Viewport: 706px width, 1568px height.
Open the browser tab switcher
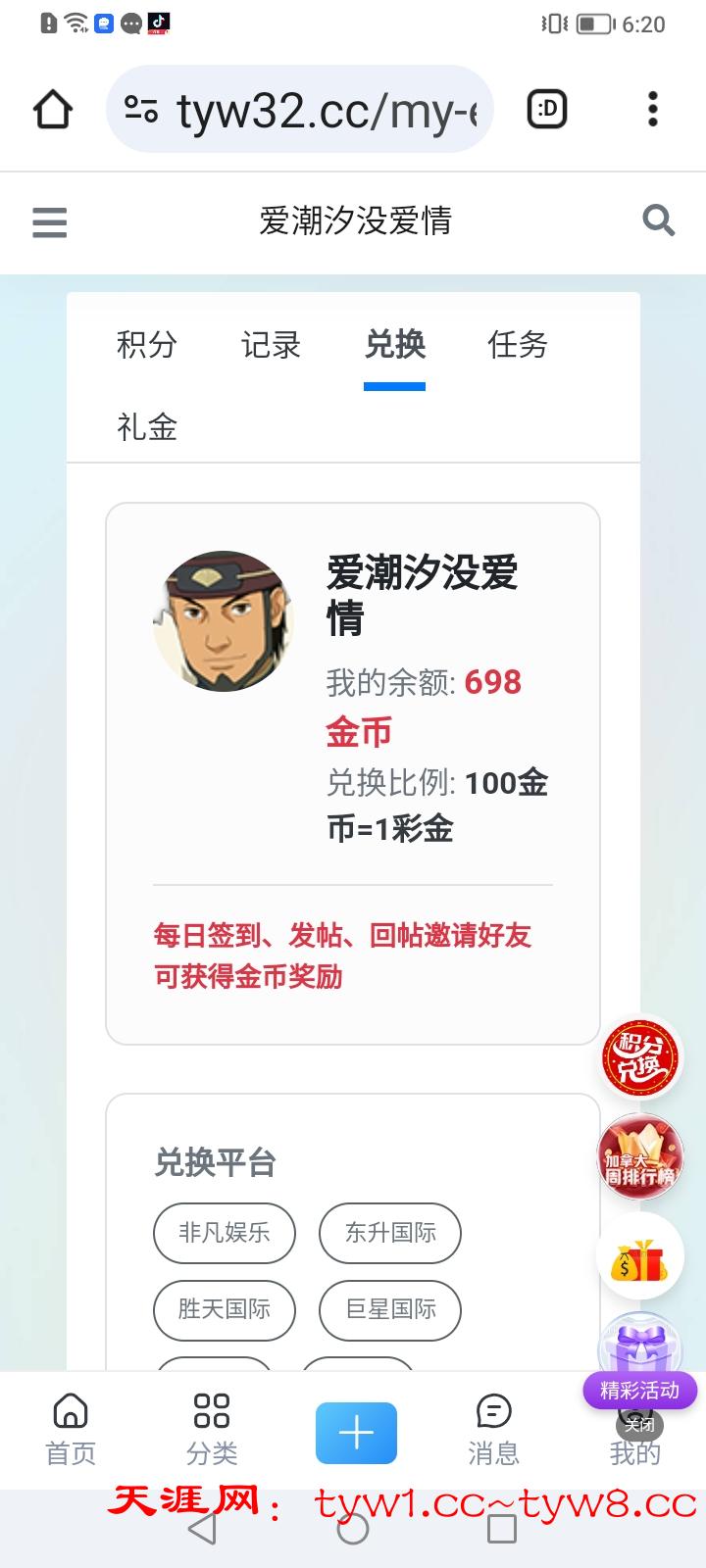(x=547, y=109)
